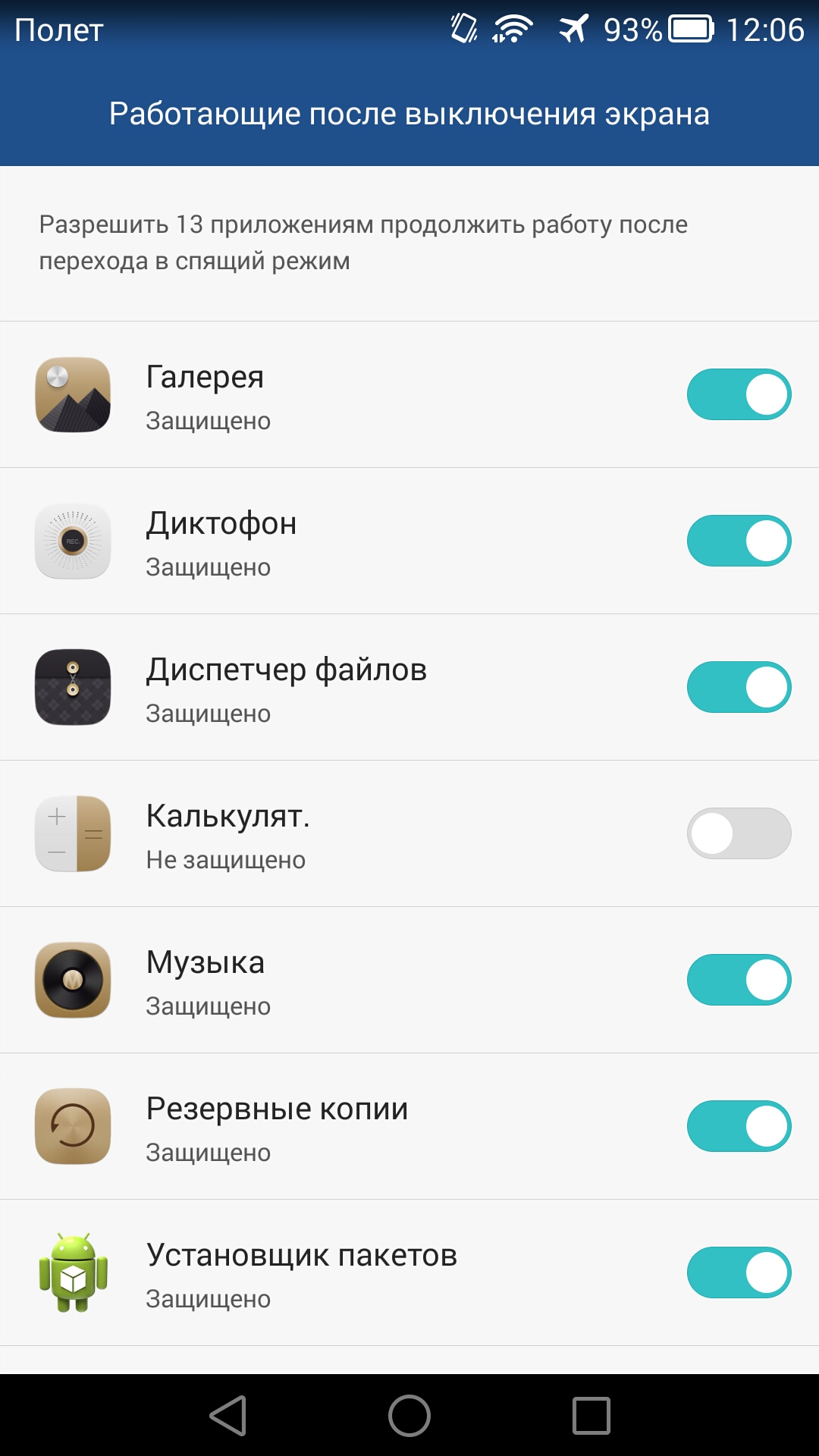Go back with the navigation bar
The height and width of the screenshot is (1456, 819).
228,1416
